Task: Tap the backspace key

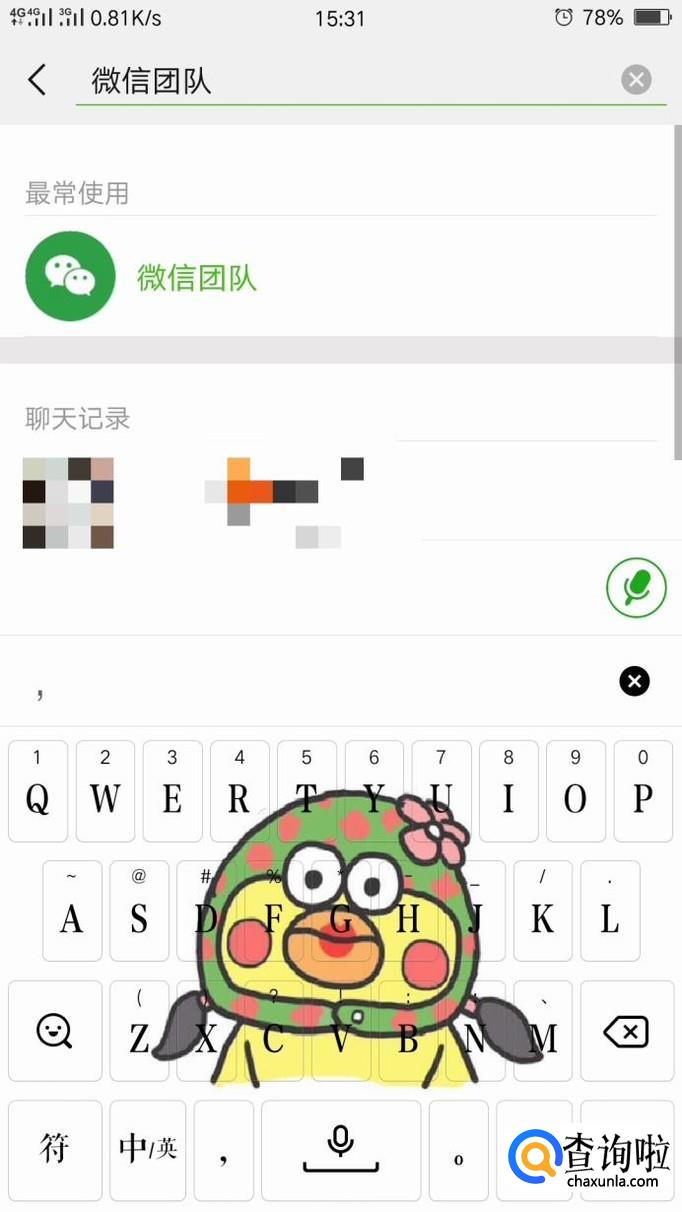Action: (627, 1030)
